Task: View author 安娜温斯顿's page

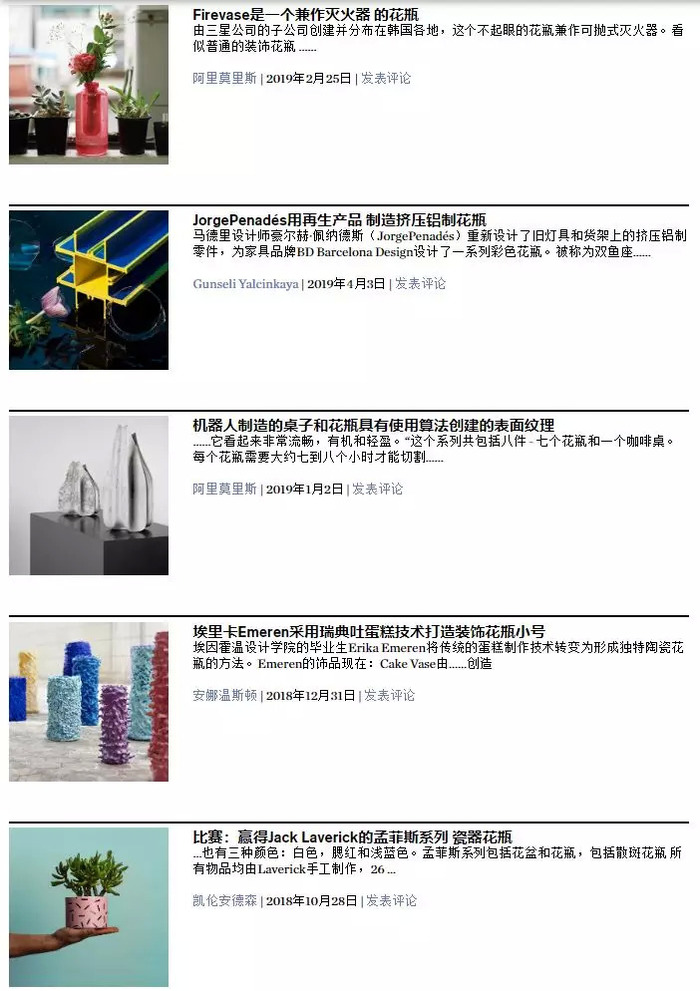Action: click(x=225, y=695)
